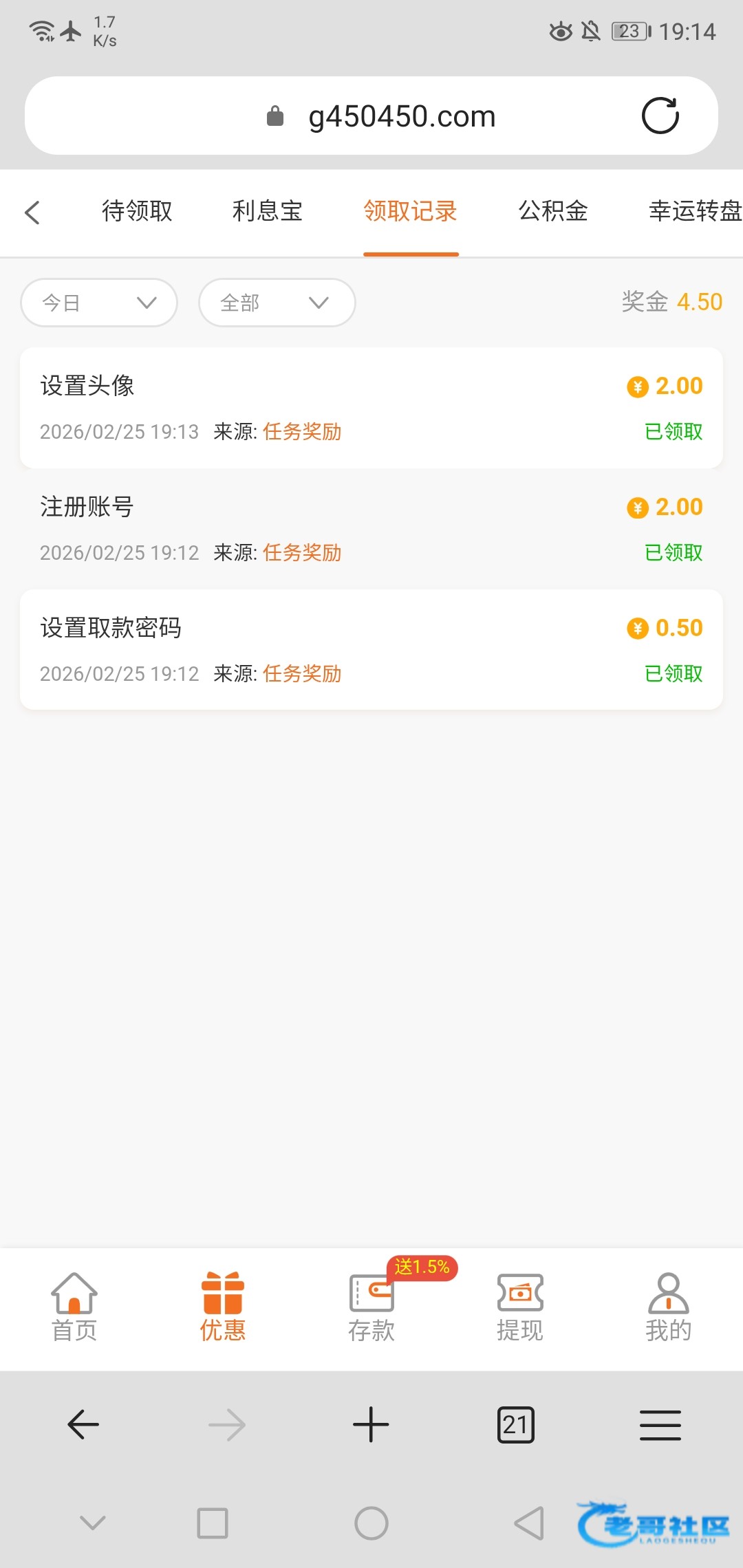This screenshot has width=743, height=1568.
Task: Switch to the 公积金 tab
Action: pyautogui.click(x=553, y=211)
